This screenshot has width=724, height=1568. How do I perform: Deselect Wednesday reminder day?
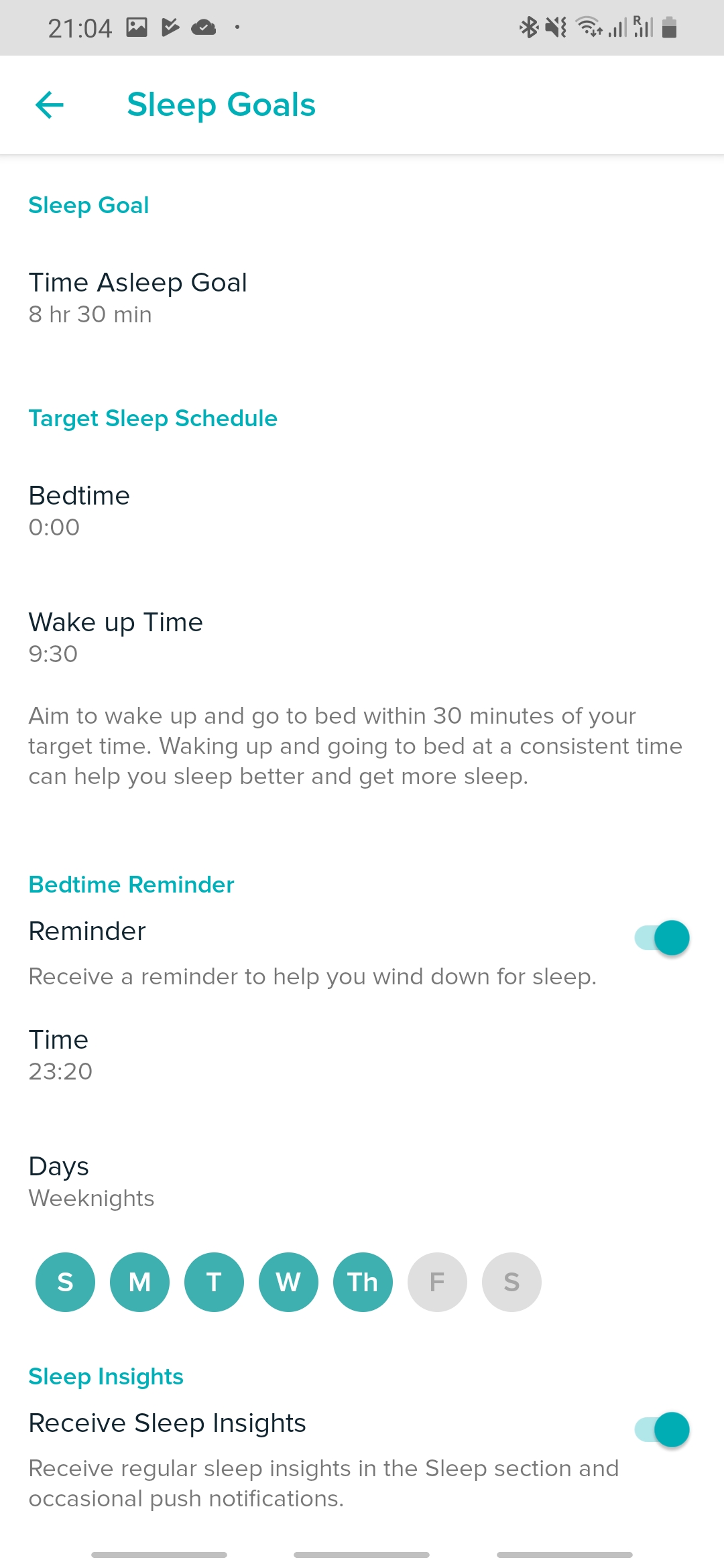coord(288,1282)
